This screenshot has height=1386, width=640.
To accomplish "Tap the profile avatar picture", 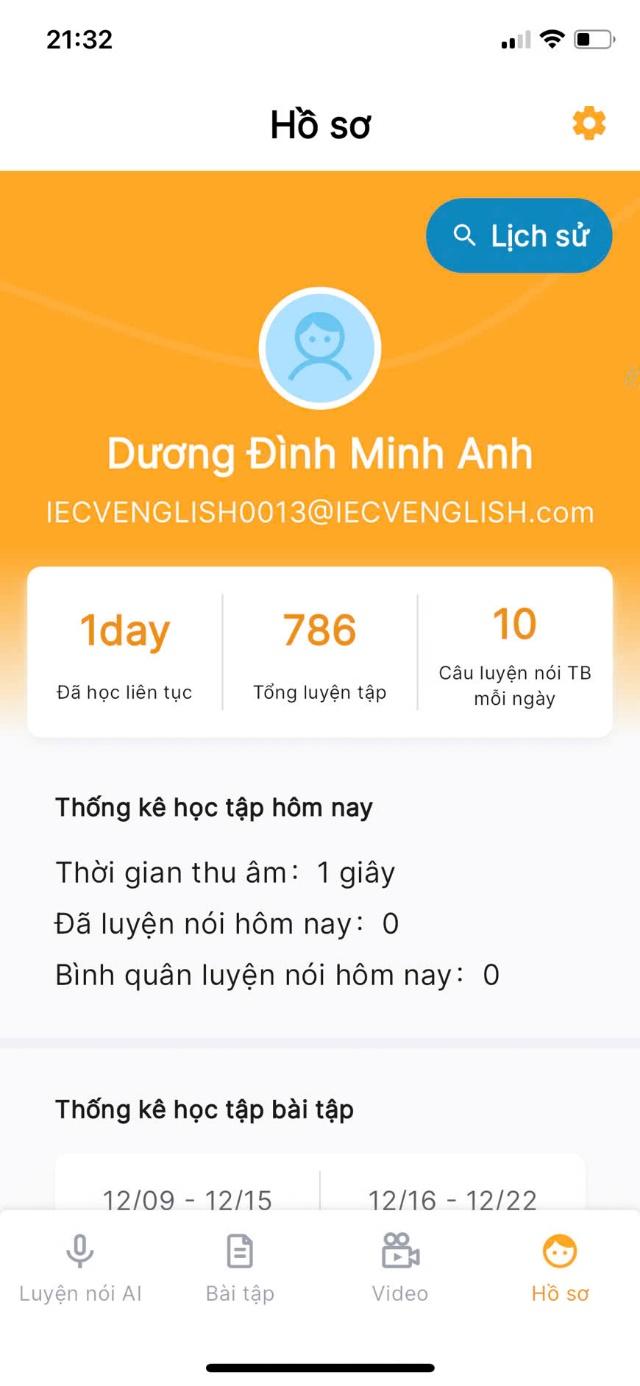I will click(x=320, y=348).
